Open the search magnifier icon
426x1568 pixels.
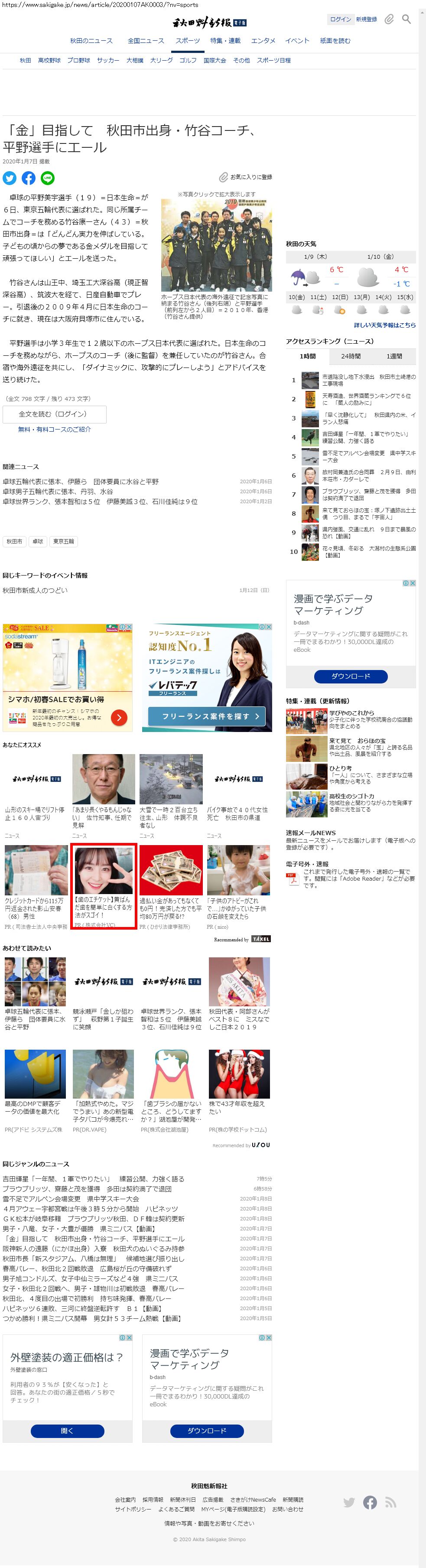(406, 20)
